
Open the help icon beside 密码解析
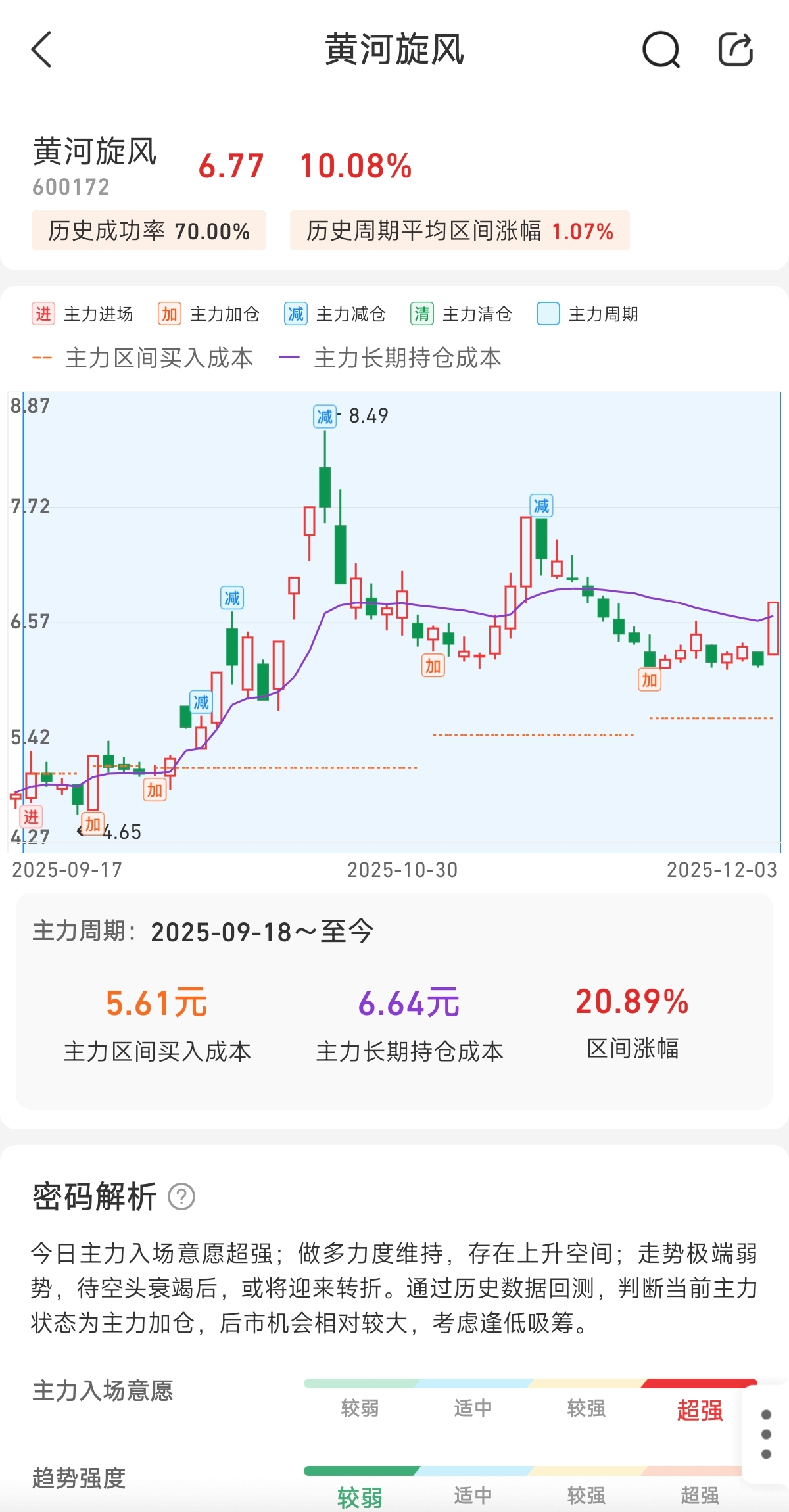181,1196
